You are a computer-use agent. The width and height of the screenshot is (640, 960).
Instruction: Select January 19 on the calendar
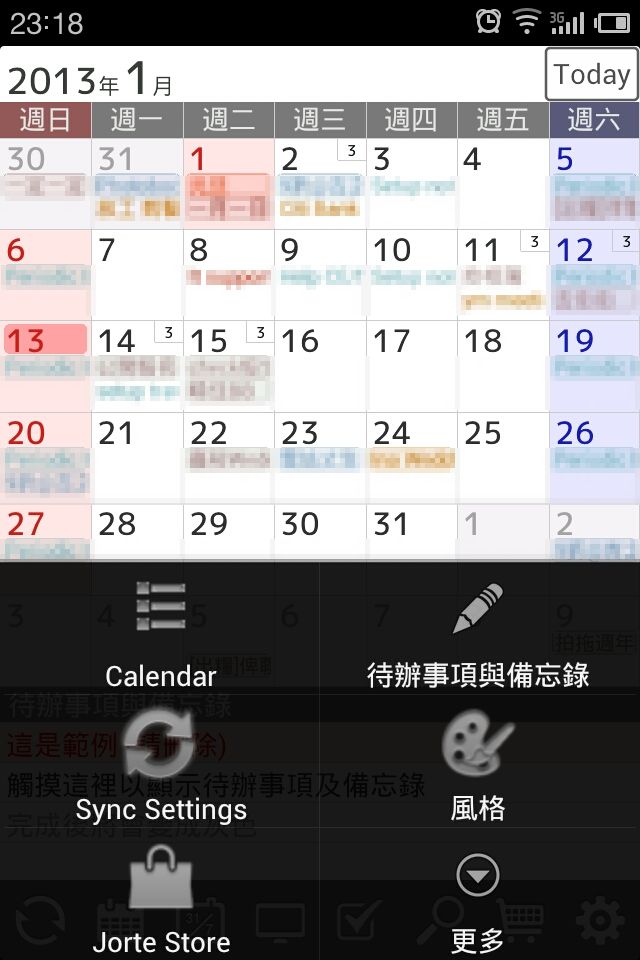coord(594,365)
